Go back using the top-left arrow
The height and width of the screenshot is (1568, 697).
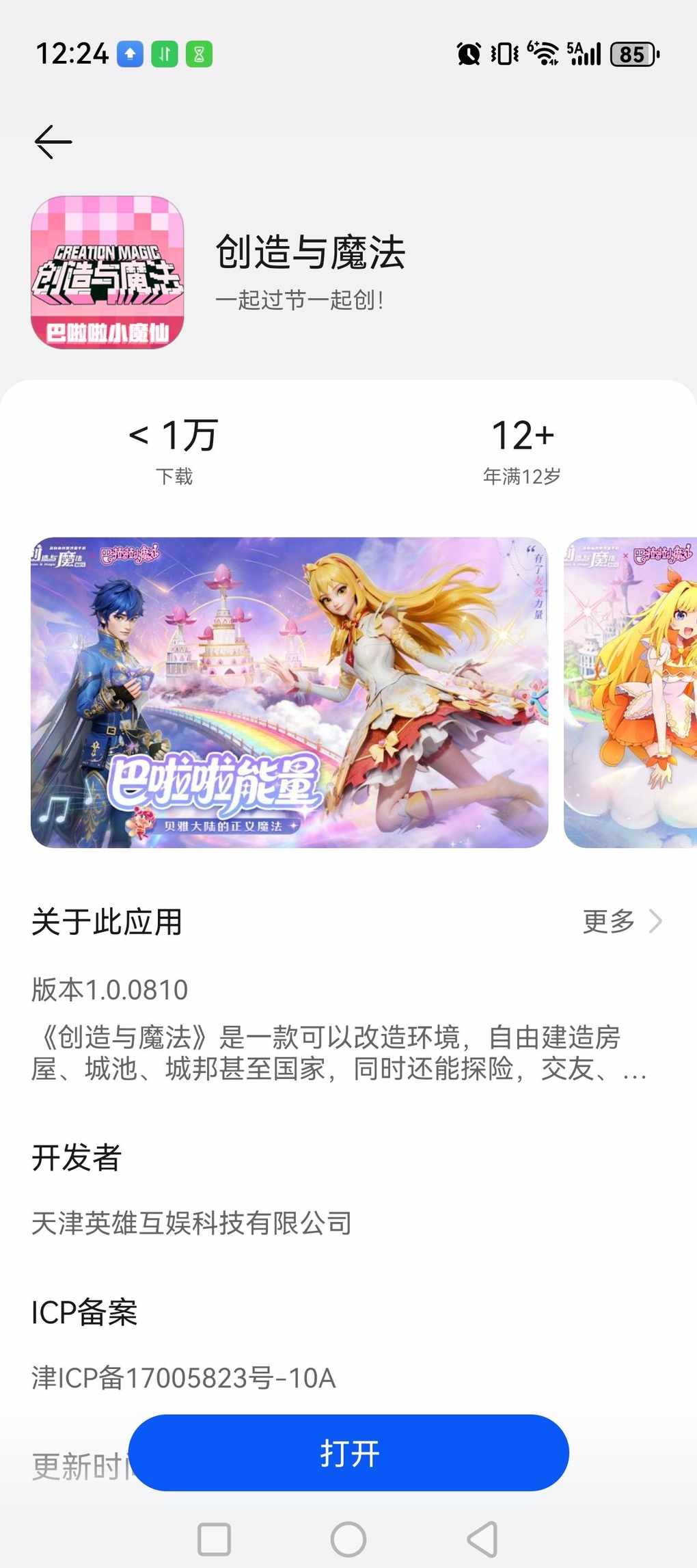click(x=53, y=142)
